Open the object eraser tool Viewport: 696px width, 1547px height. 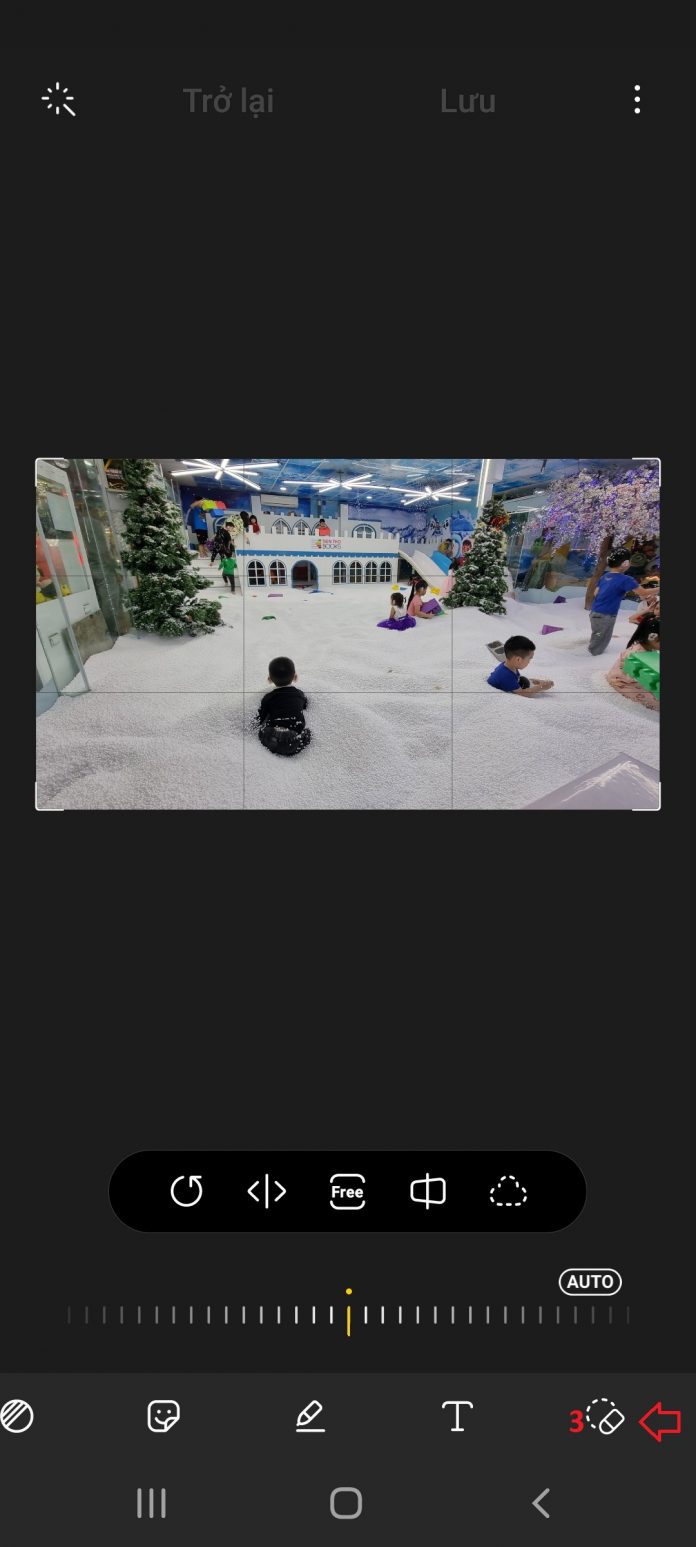[605, 1417]
